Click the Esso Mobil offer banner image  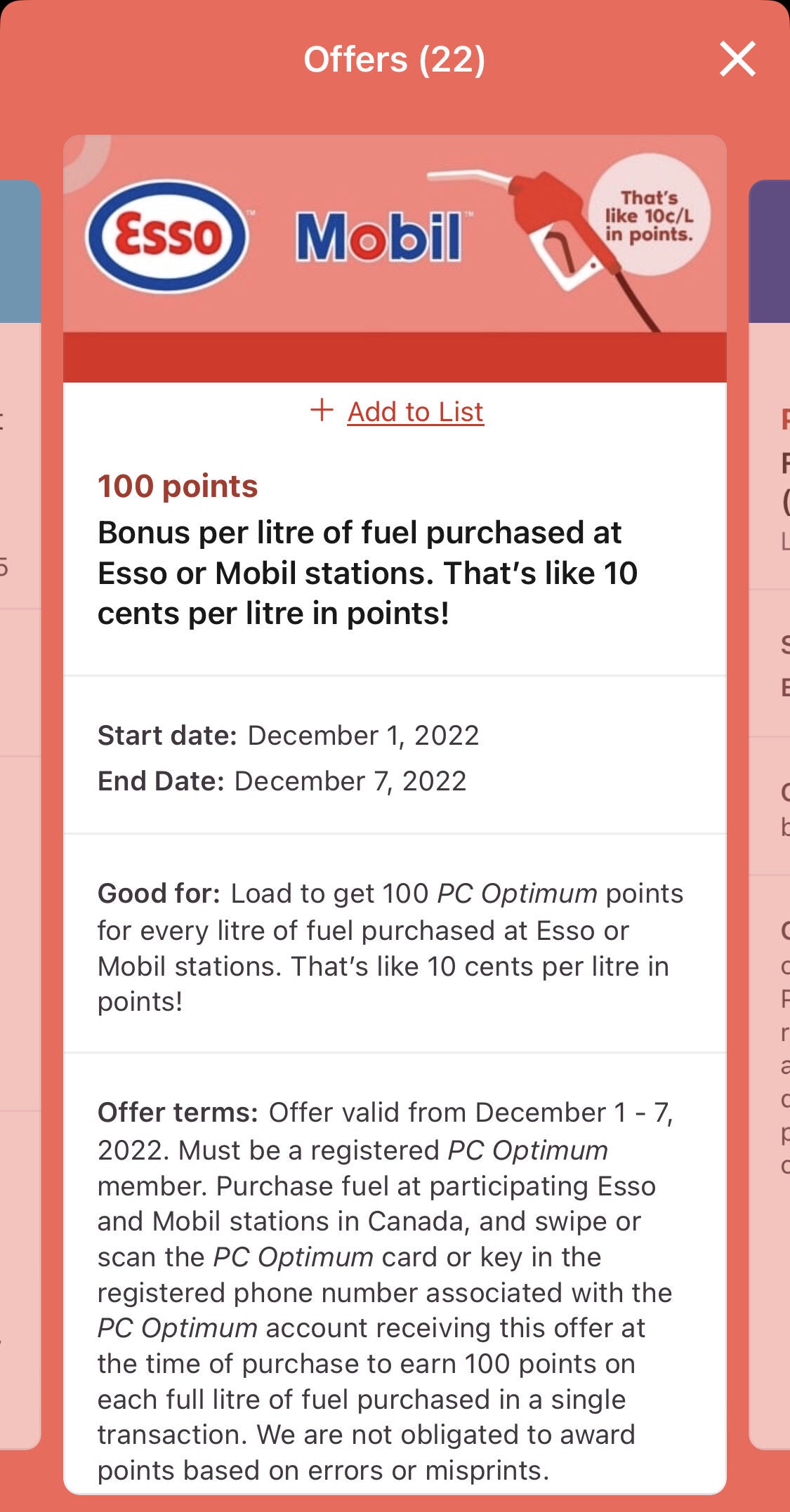395,235
